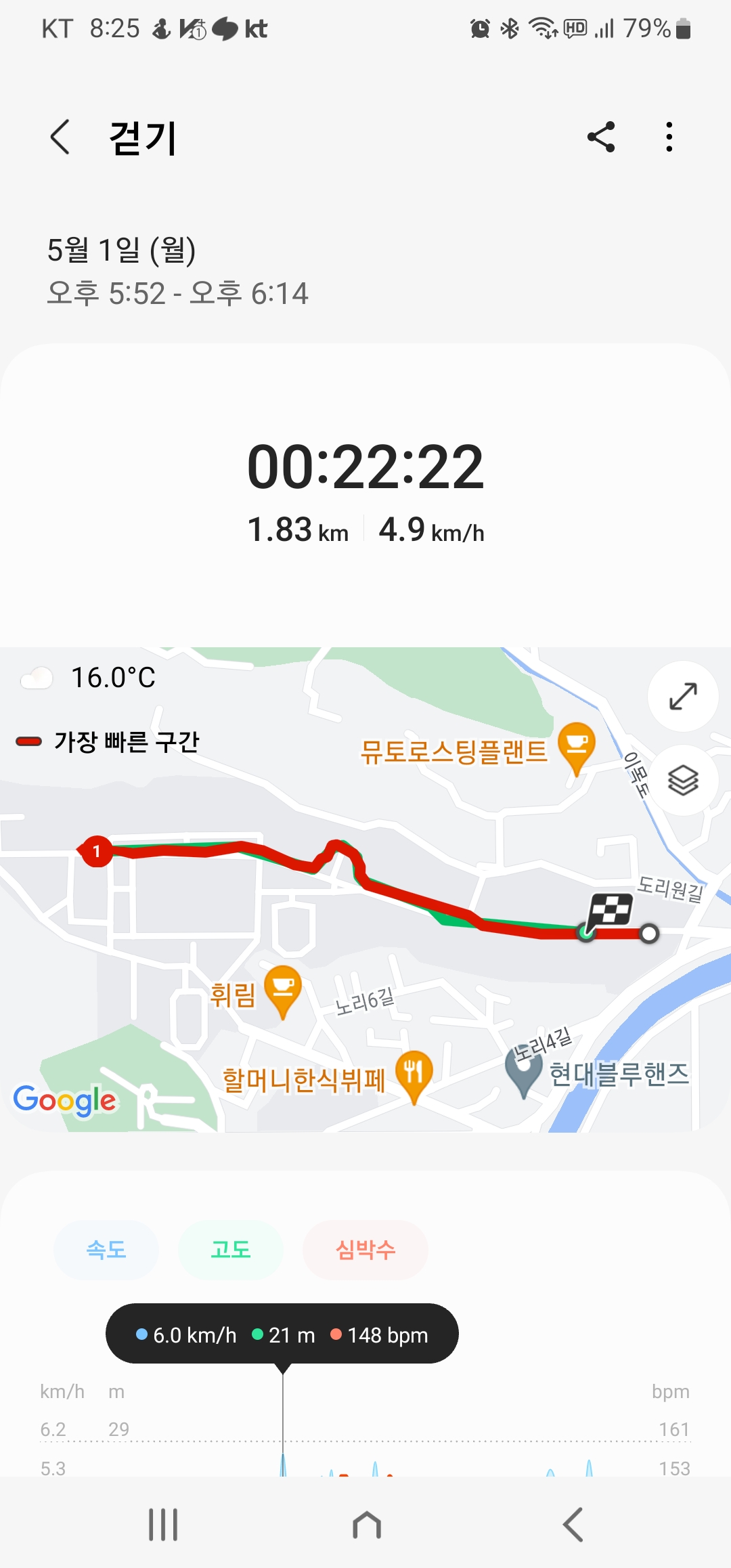Viewport: 731px width, 1568px height.
Task: Tap the 뮤토로스팅플랜트 cafe marker on the map
Action: 576,746
